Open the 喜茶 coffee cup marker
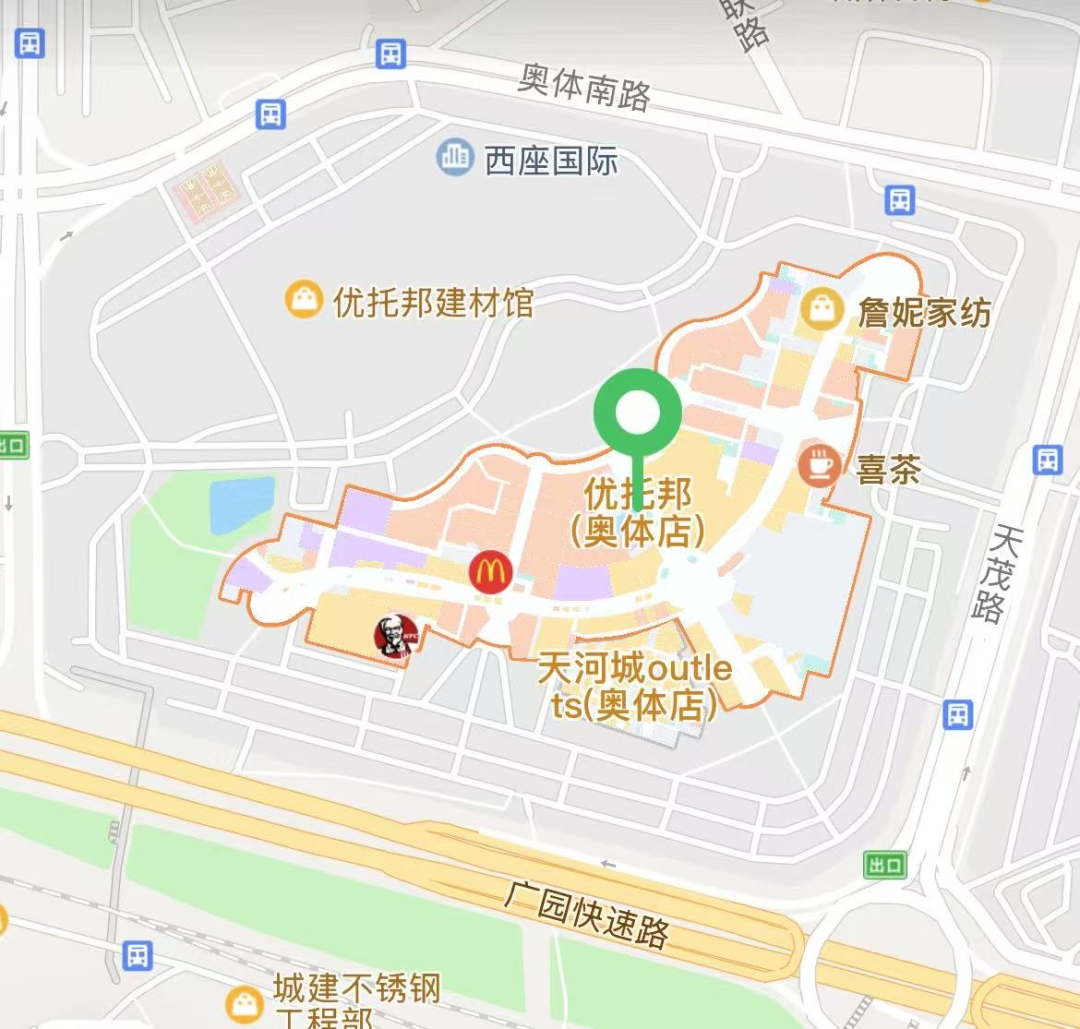This screenshot has width=1080, height=1029. [x=819, y=465]
